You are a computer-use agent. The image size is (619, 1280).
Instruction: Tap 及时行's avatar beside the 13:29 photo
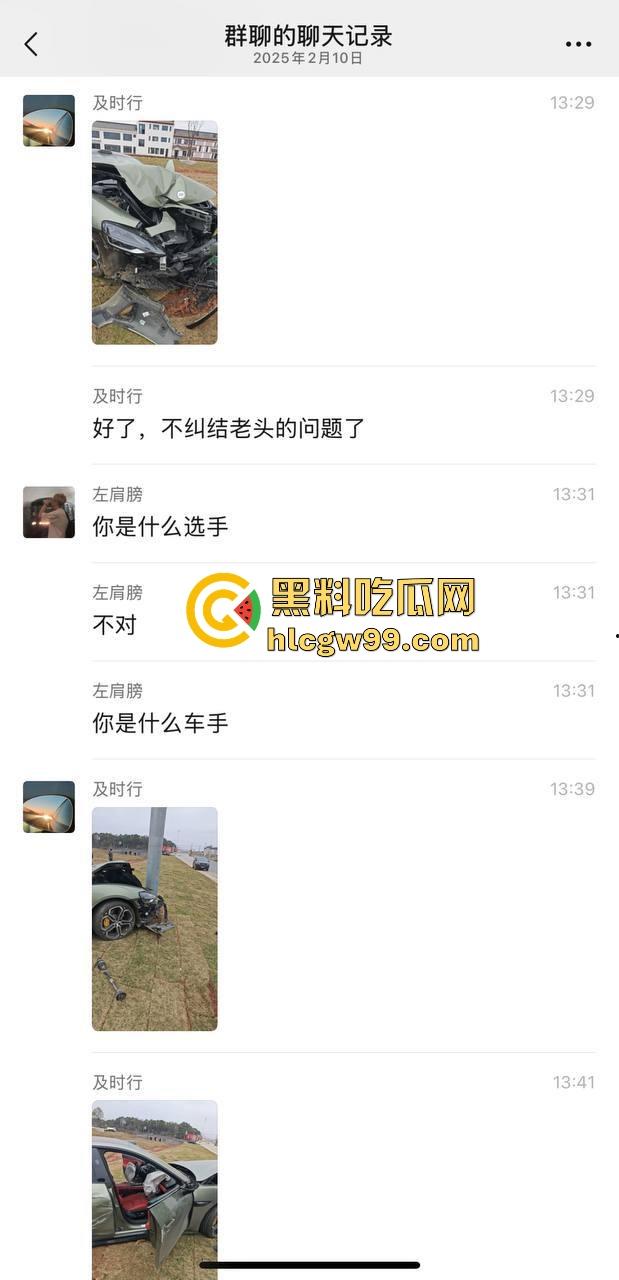(x=48, y=121)
